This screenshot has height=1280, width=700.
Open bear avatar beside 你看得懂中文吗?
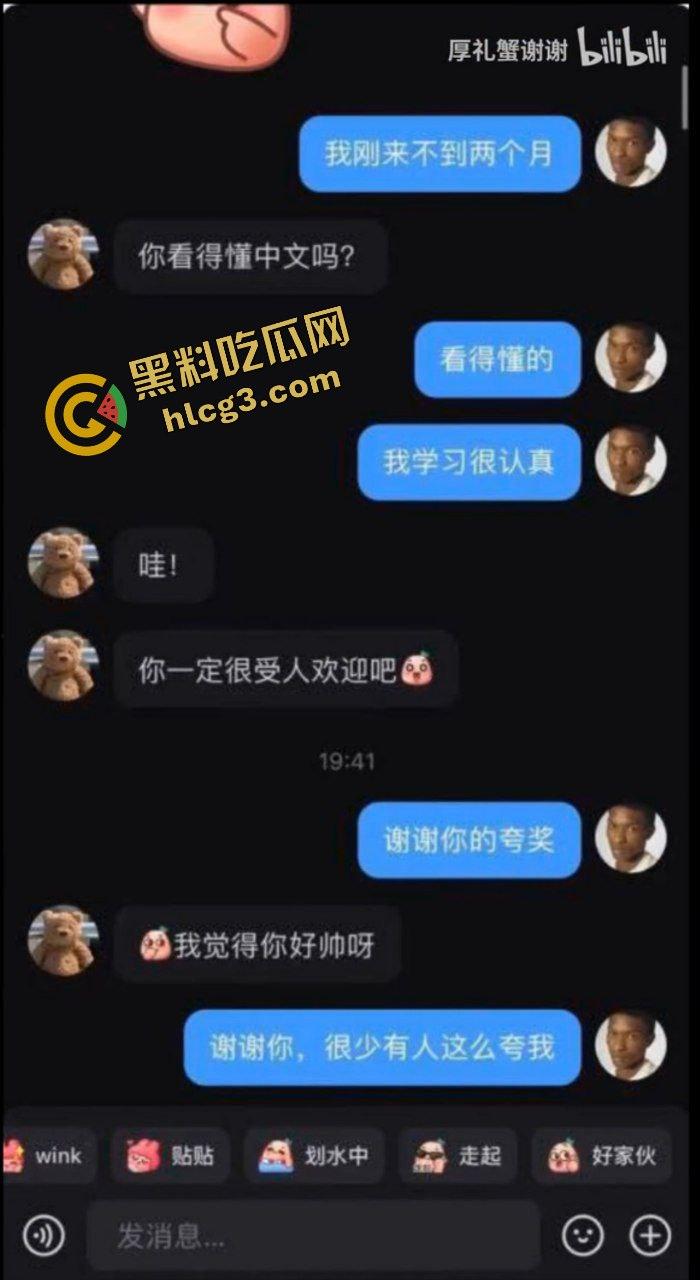[63, 254]
